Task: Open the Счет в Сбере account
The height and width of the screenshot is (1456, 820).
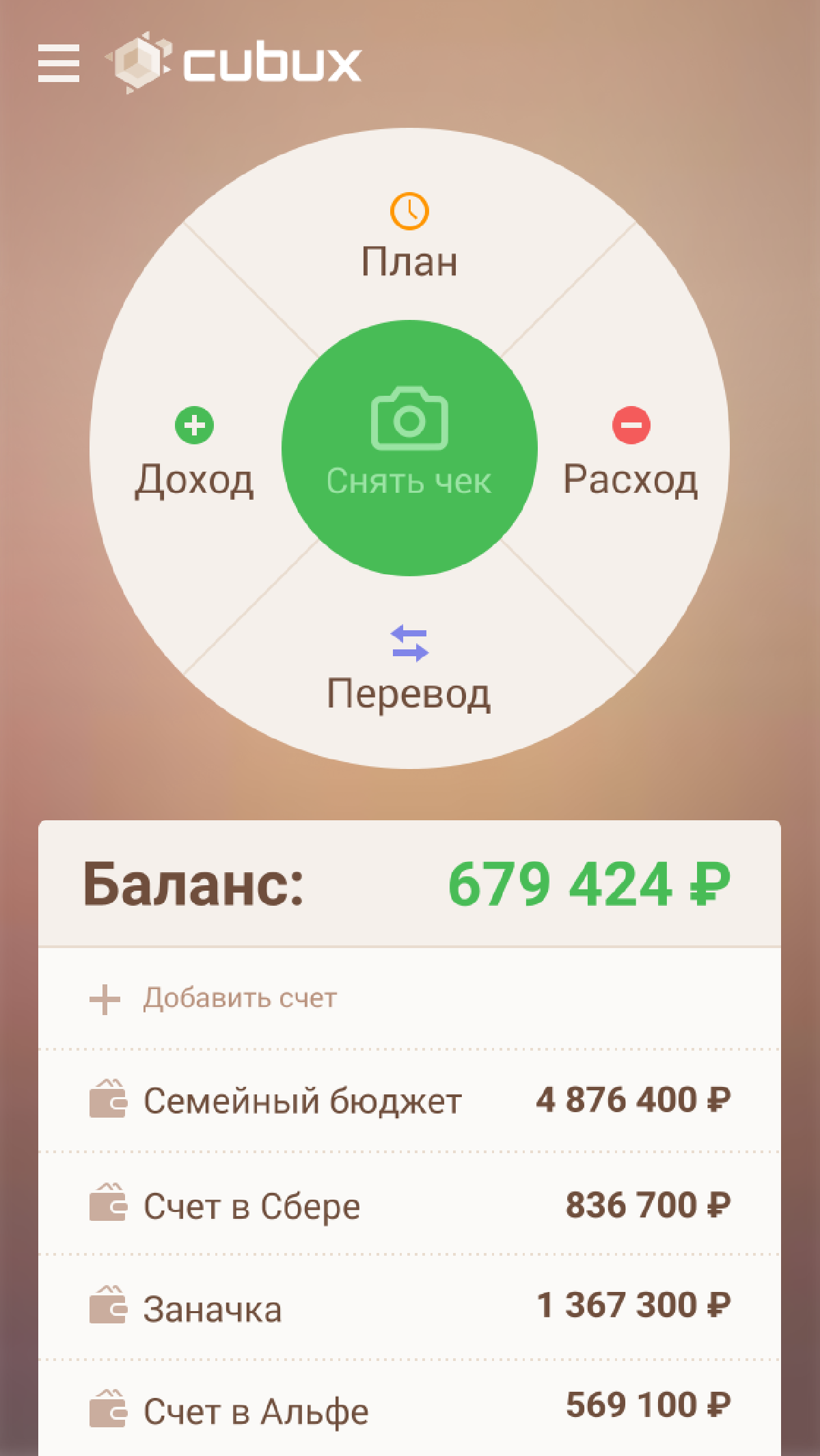Action: pos(409,1205)
